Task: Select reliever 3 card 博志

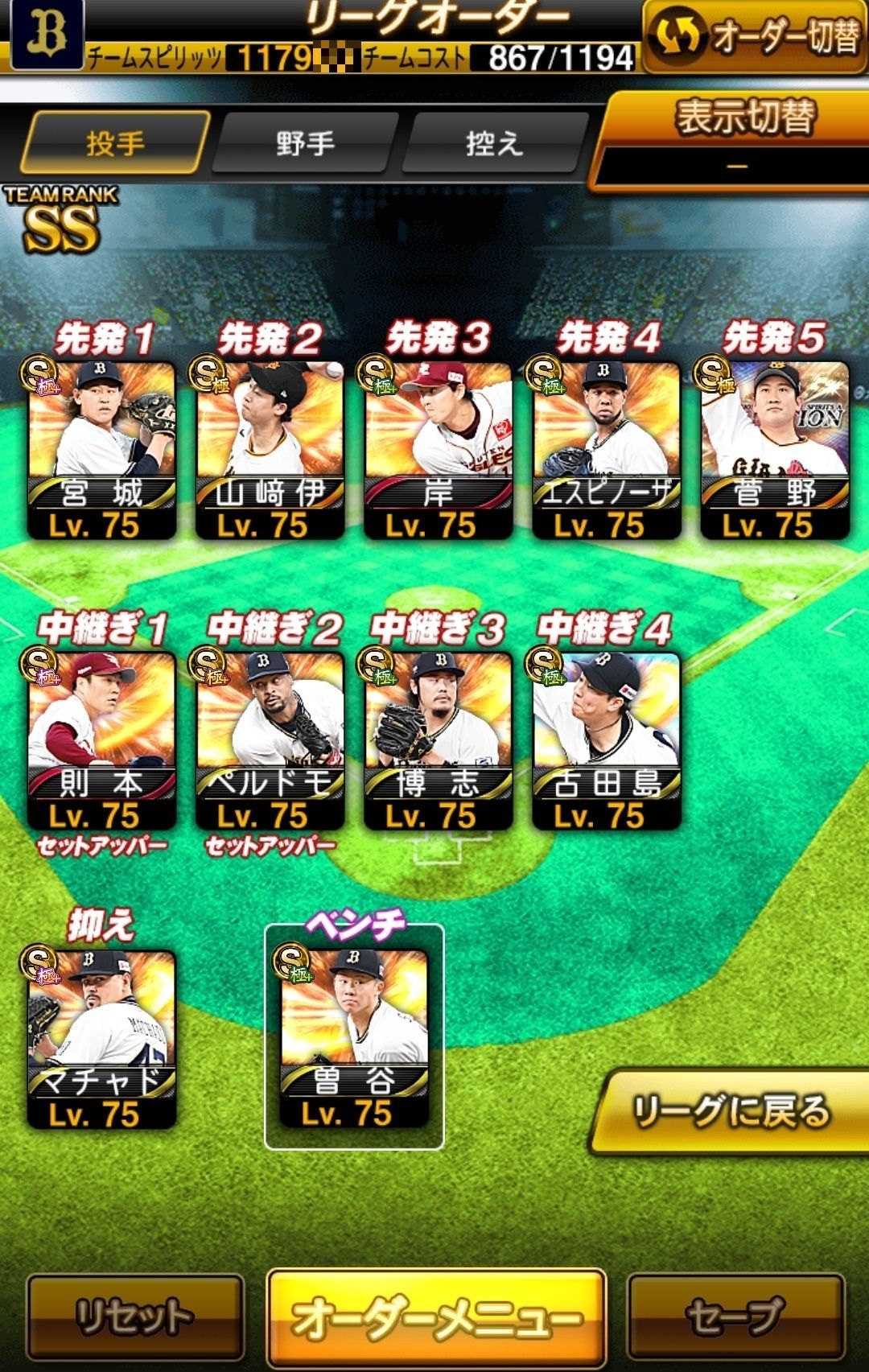Action: point(438,740)
